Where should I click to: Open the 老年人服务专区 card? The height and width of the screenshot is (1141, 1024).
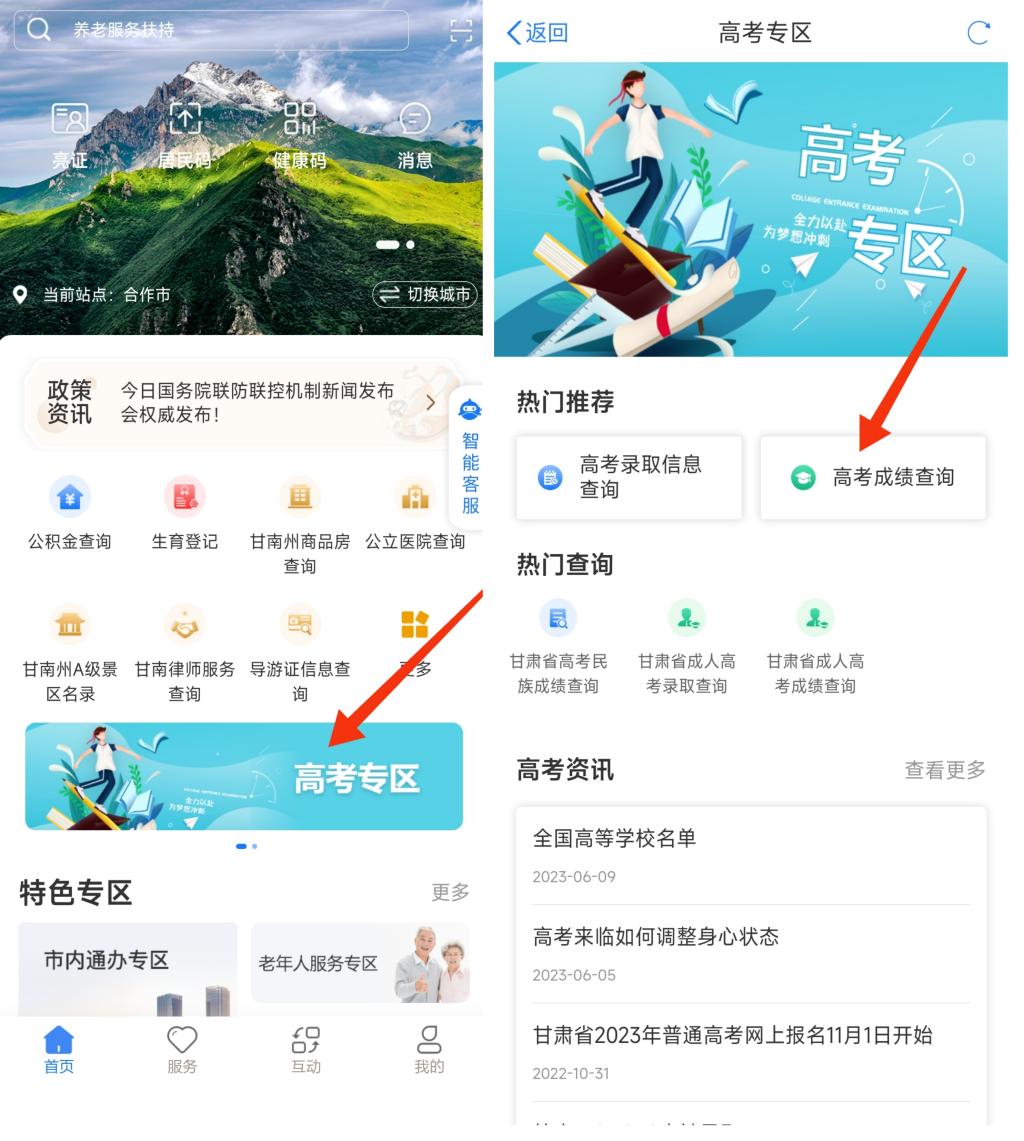(360, 963)
